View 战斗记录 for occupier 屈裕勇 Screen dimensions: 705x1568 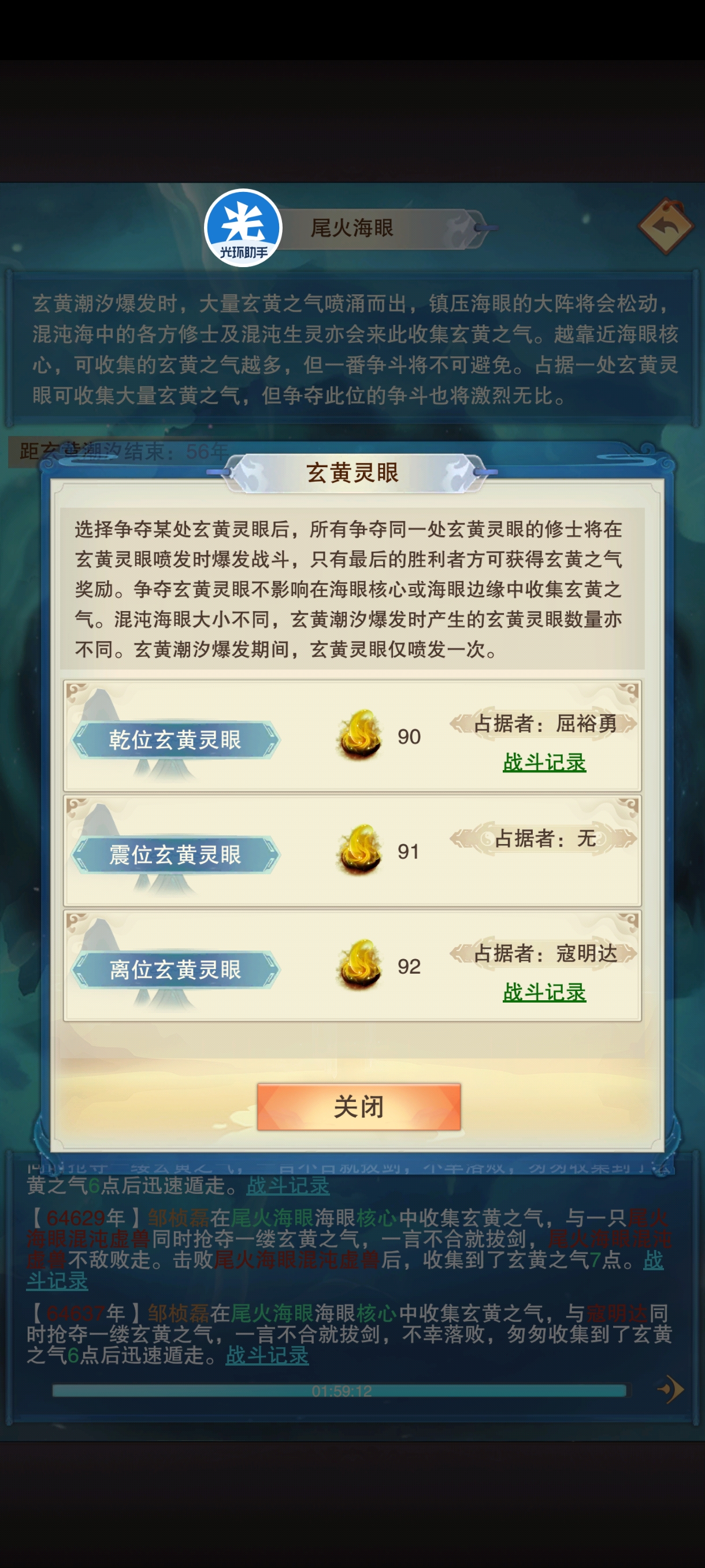click(544, 762)
